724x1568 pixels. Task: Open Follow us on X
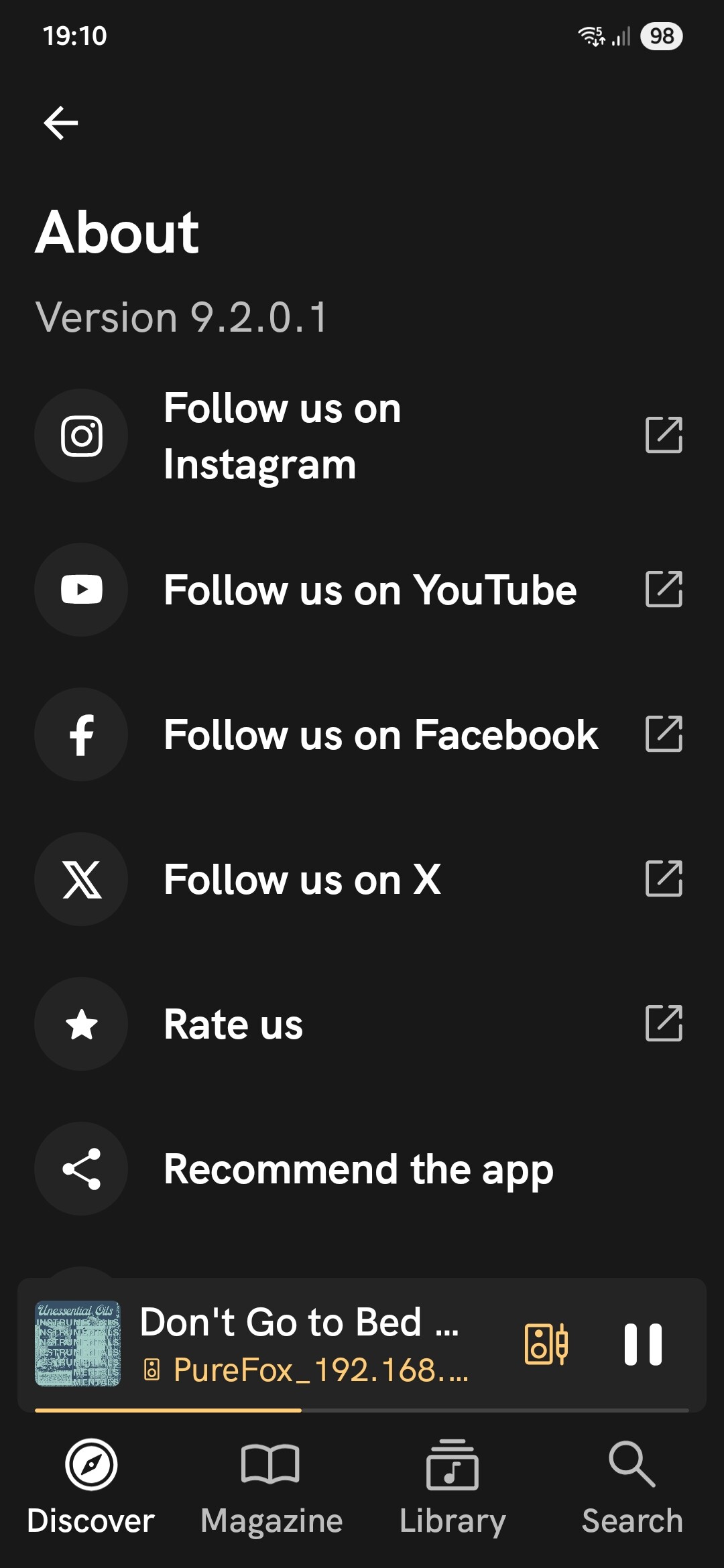click(362, 879)
